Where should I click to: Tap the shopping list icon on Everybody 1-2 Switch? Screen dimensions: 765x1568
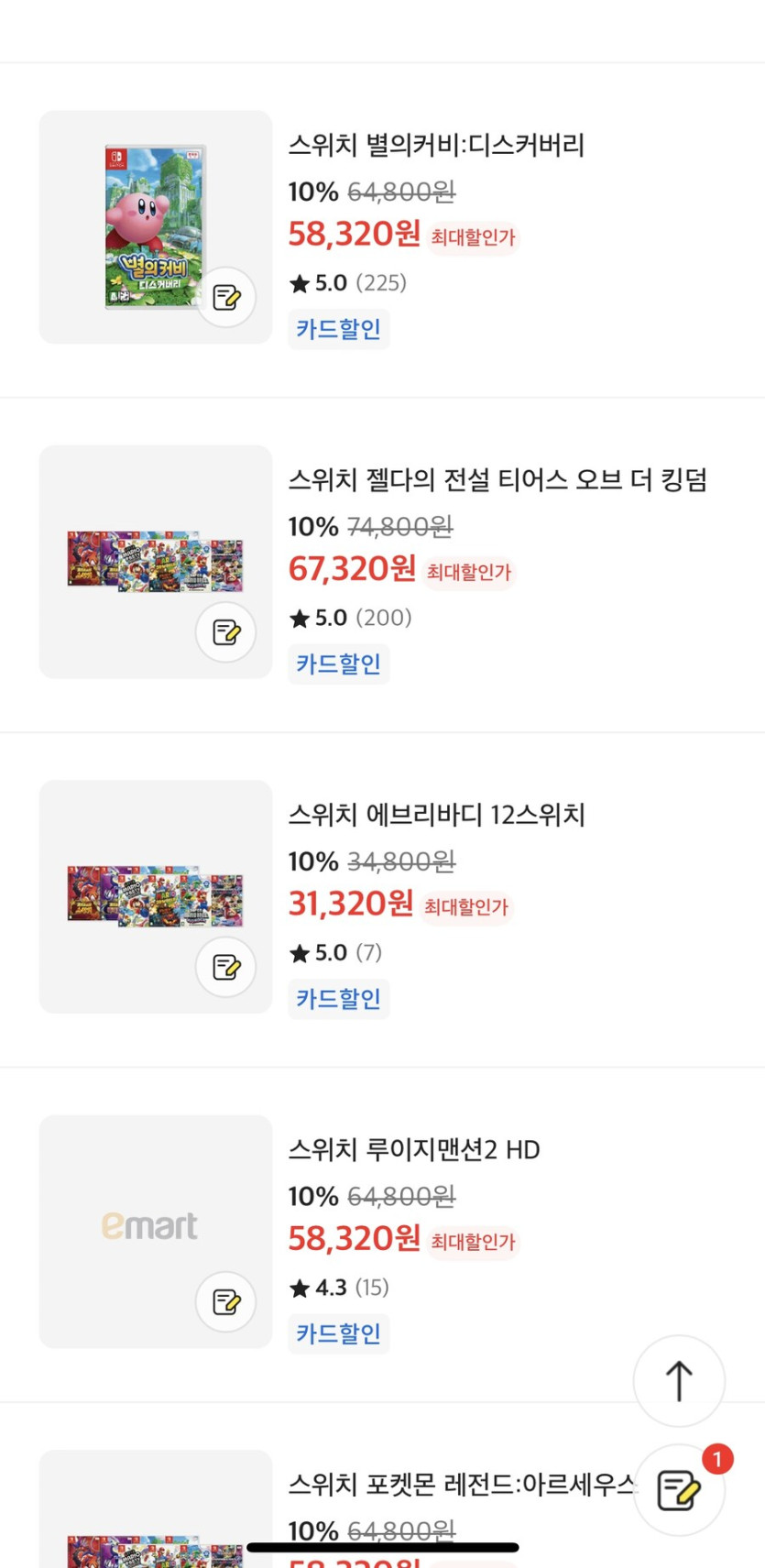tap(225, 966)
